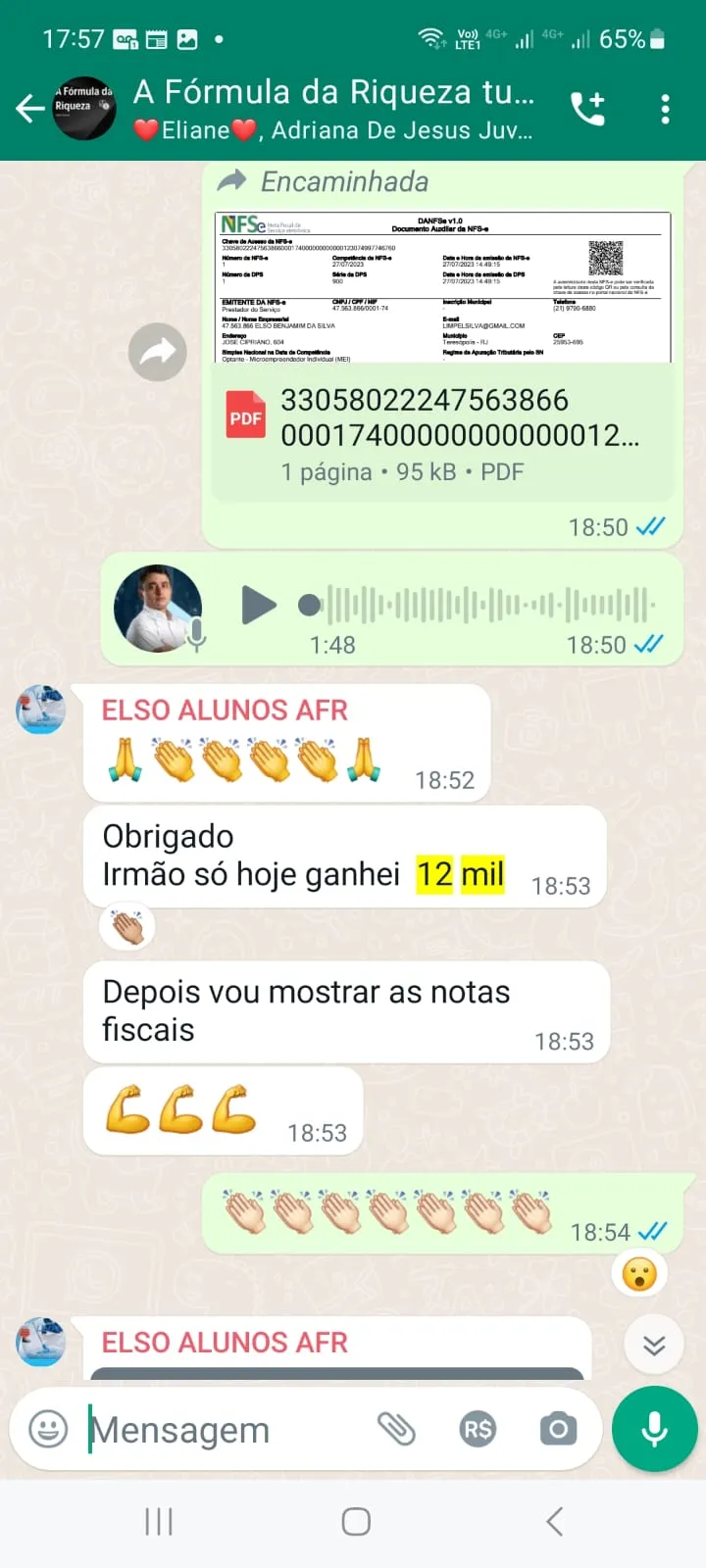Screen dimensions: 706x1568
Task: Go back from the group chat
Action: pyautogui.click(x=29, y=109)
